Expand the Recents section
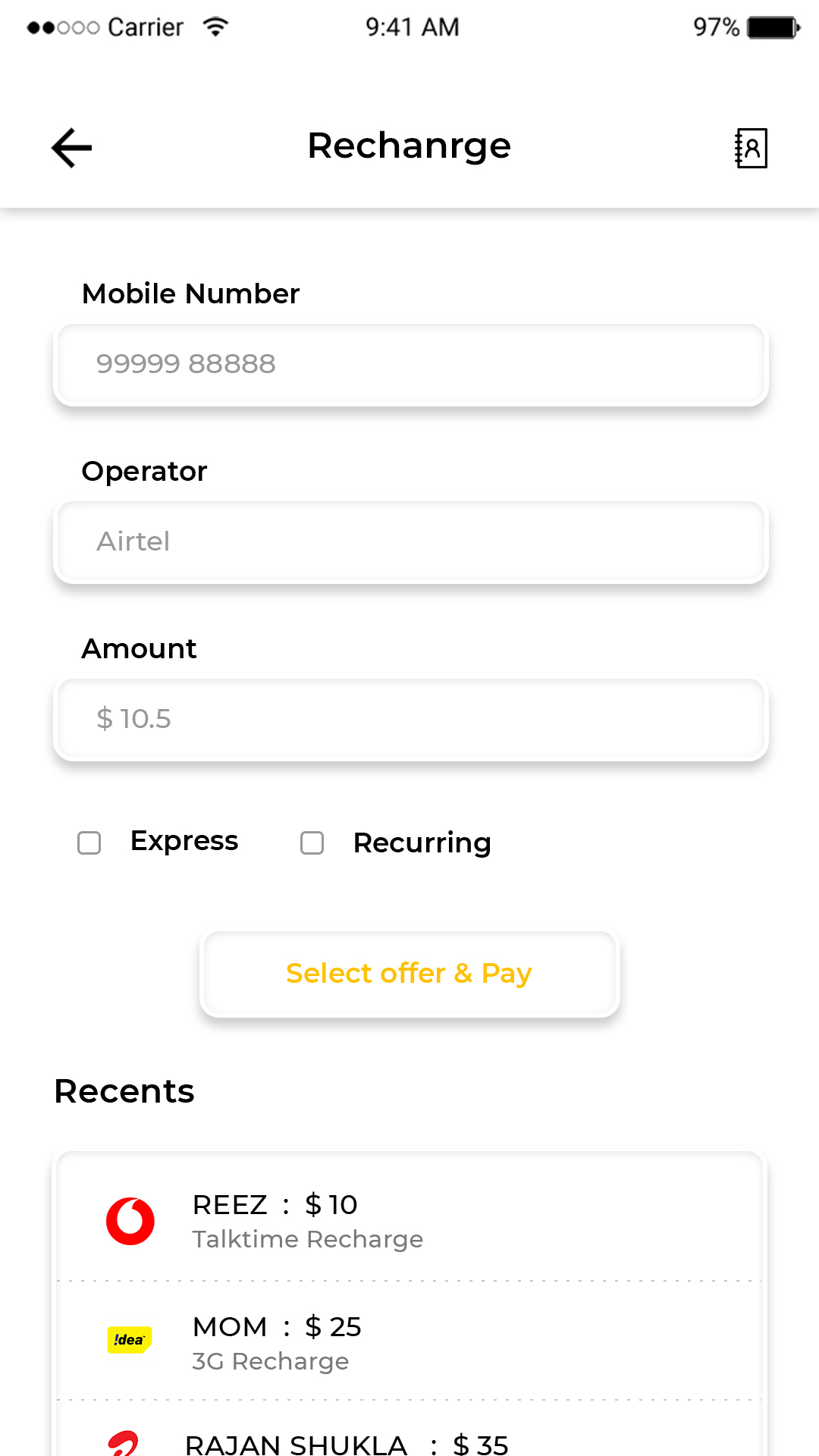Viewport: 819px width, 1456px height. [124, 1091]
